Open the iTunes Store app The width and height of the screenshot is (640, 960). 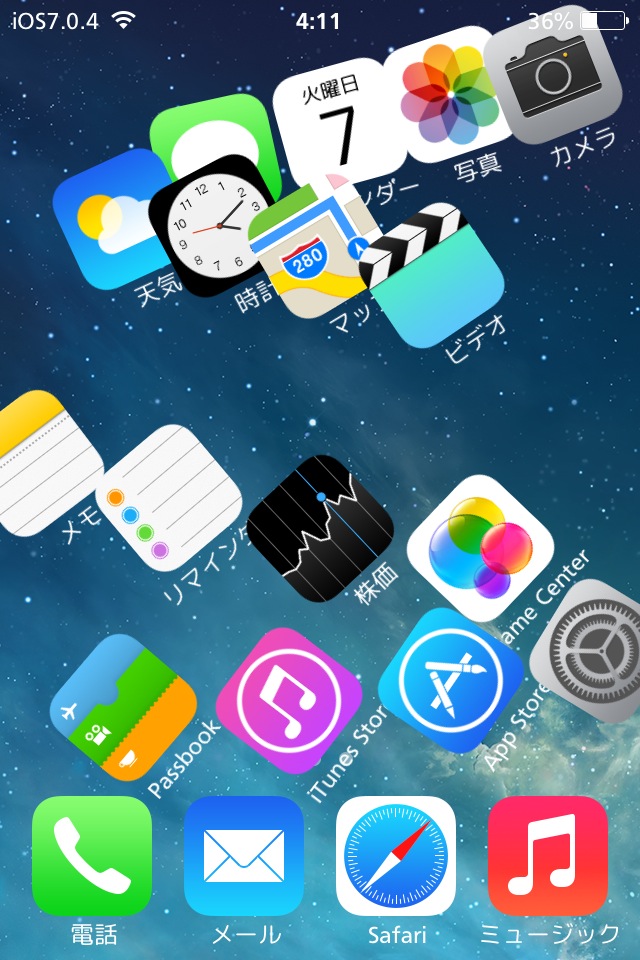290,702
